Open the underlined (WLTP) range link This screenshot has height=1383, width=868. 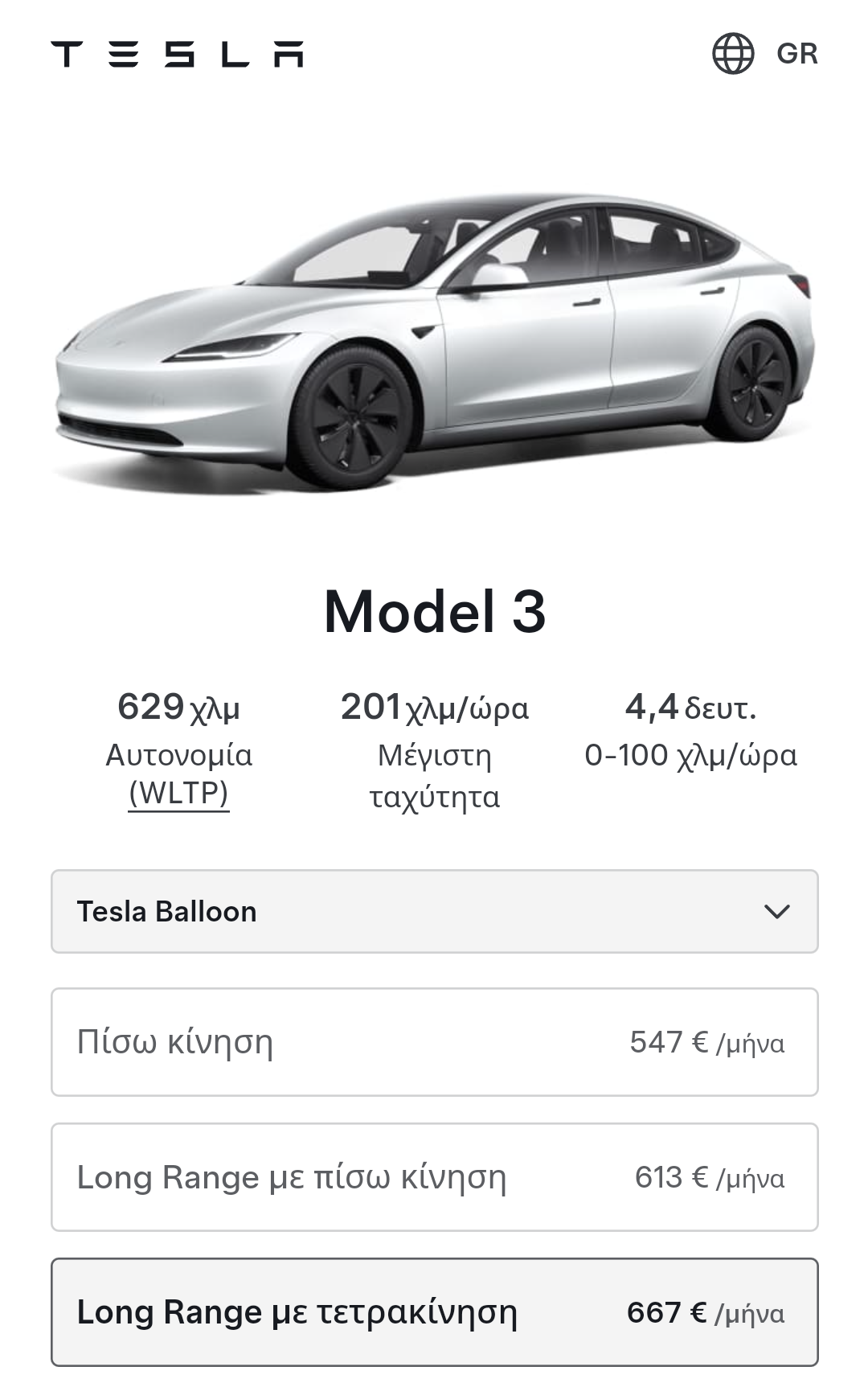coord(178,794)
